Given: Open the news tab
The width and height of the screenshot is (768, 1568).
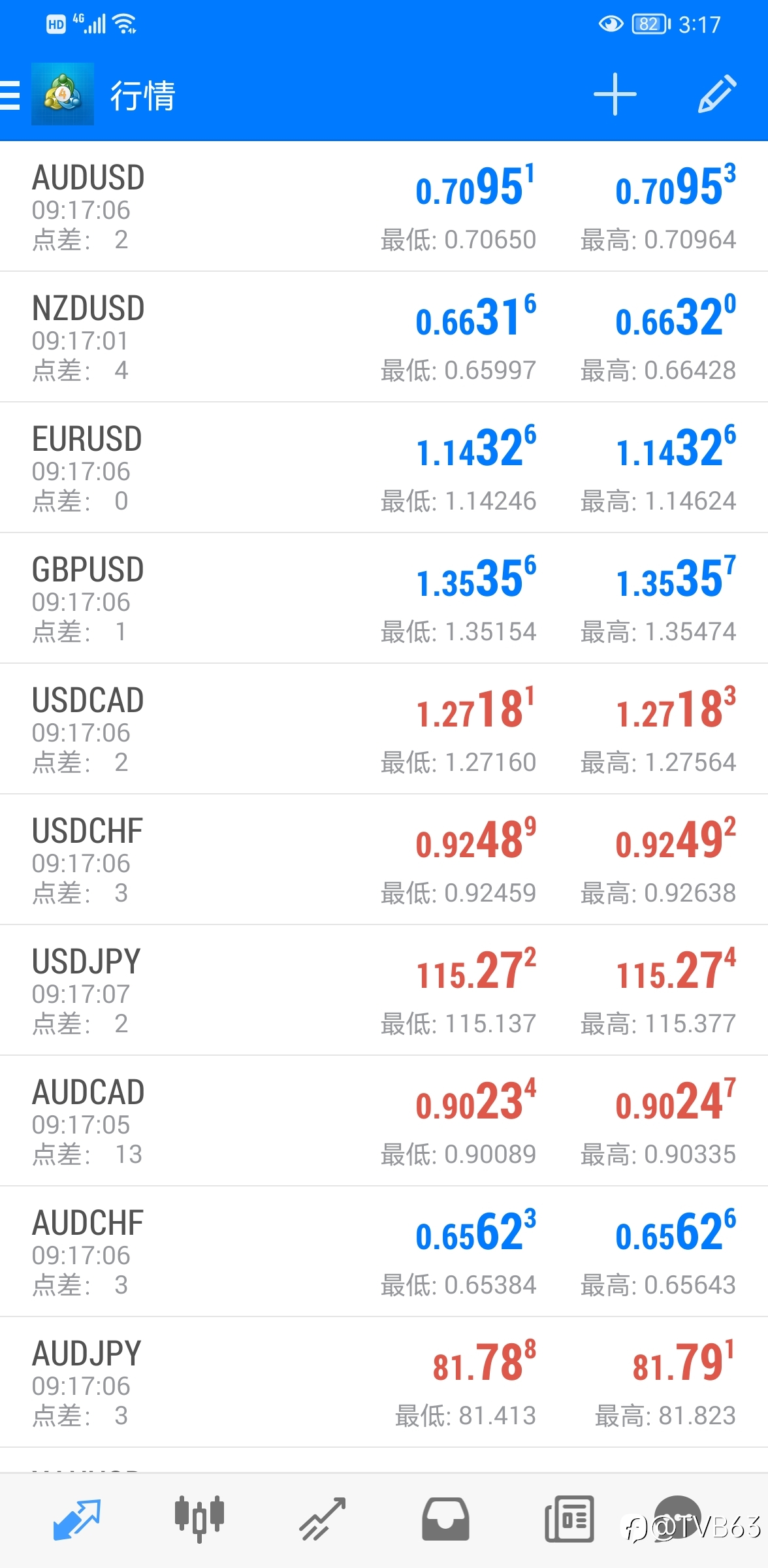Looking at the screenshot, I should pyautogui.click(x=569, y=1519).
